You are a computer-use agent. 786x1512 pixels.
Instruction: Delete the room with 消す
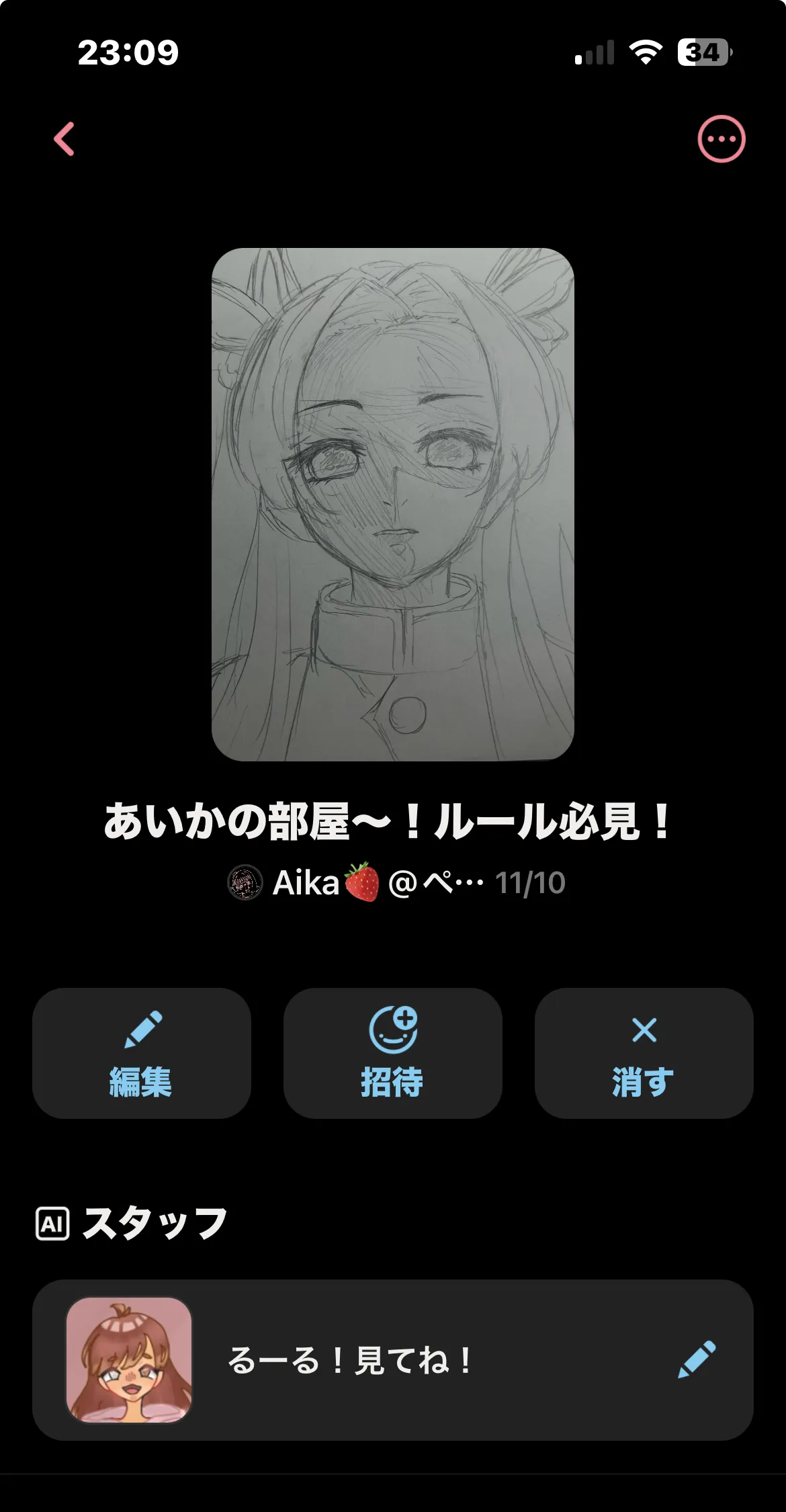[x=644, y=1053]
